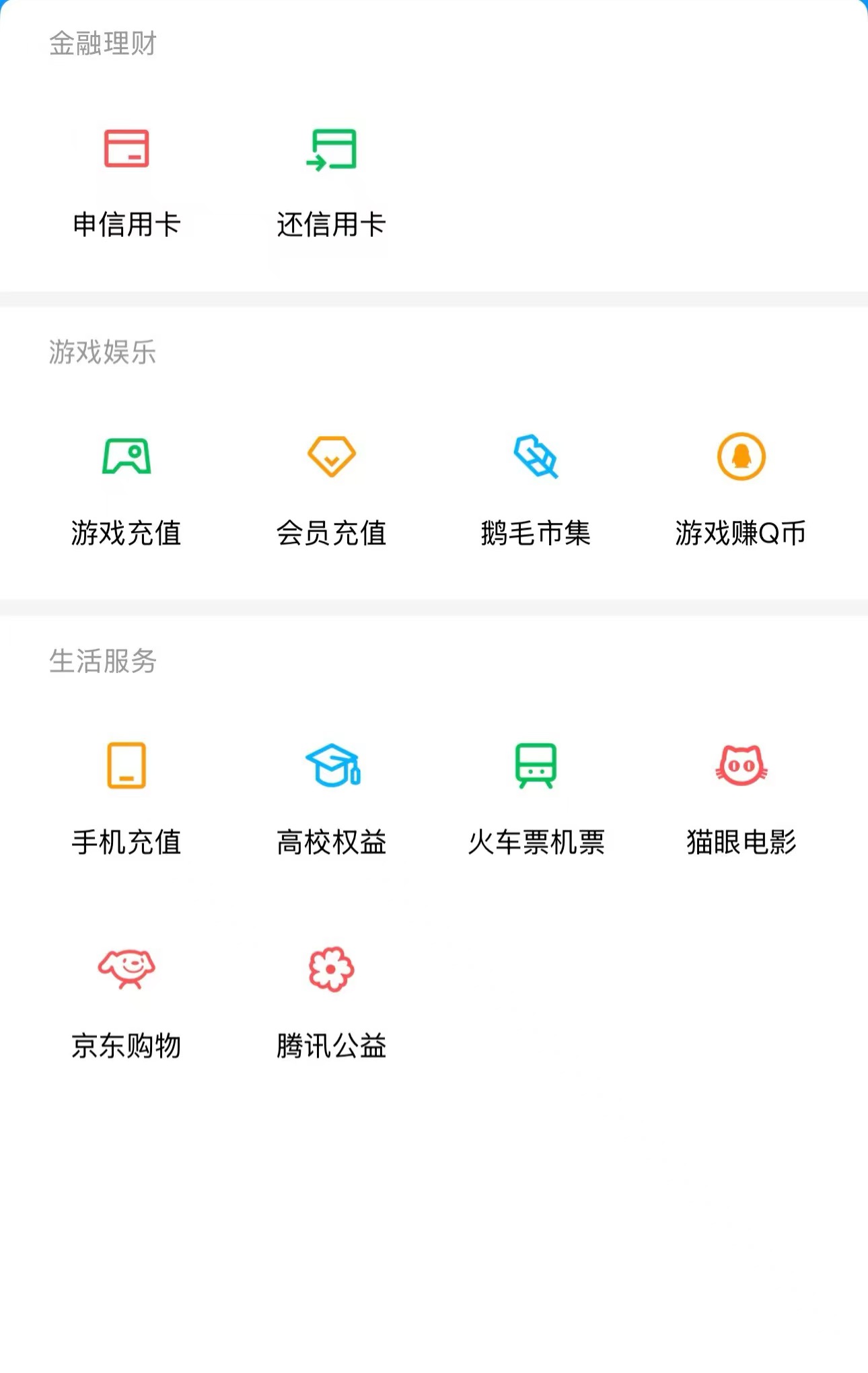This screenshot has width=868, height=1373.
Task: Select the 还信用卡 credit card repayment icon
Action: click(x=331, y=151)
